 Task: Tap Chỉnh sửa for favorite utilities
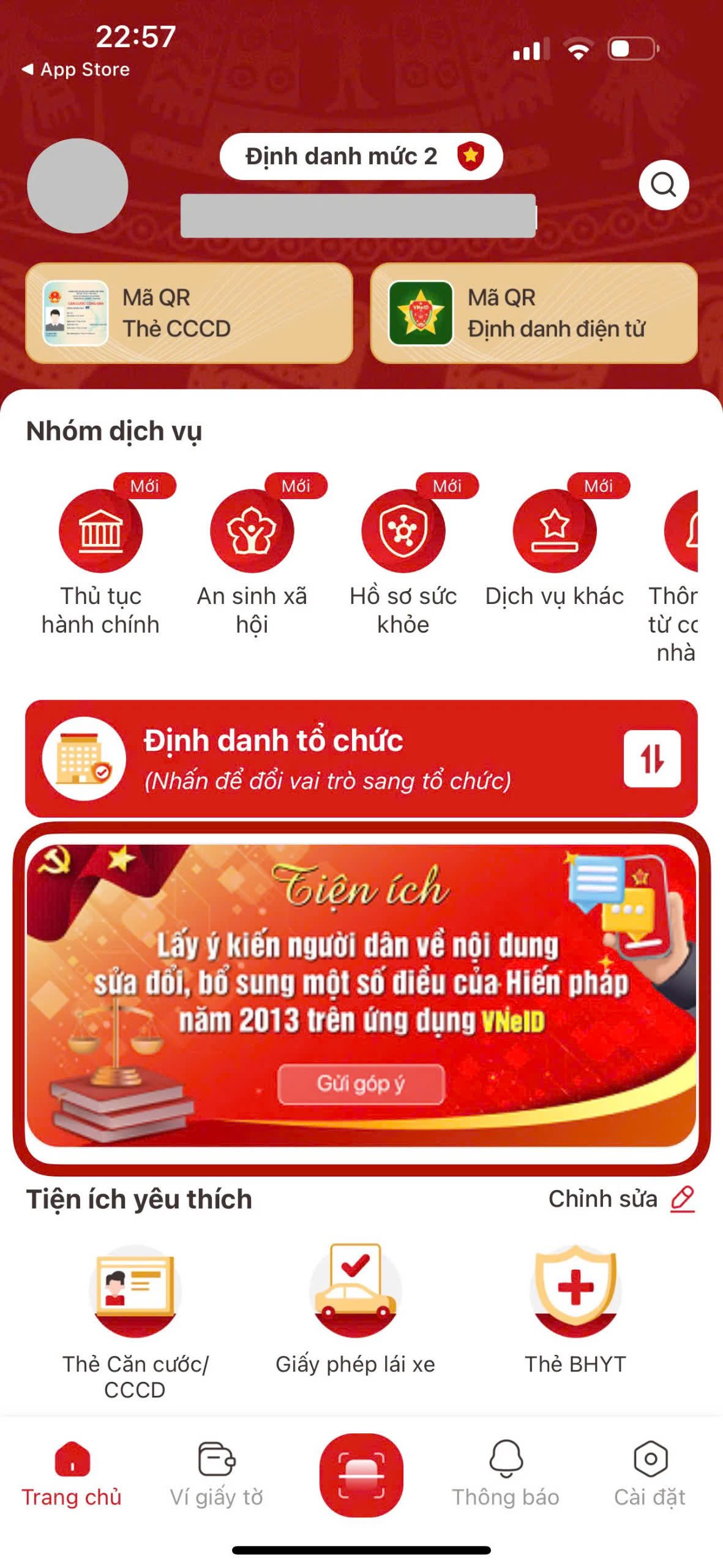click(621, 1198)
